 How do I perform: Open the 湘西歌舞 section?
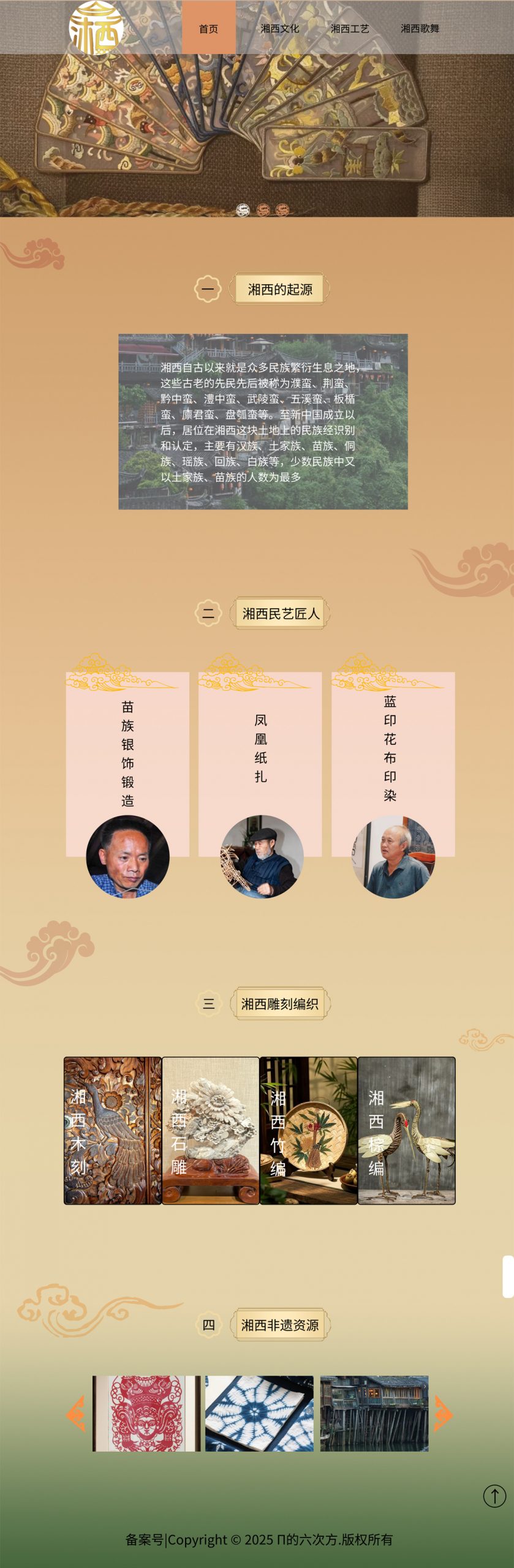(x=420, y=28)
